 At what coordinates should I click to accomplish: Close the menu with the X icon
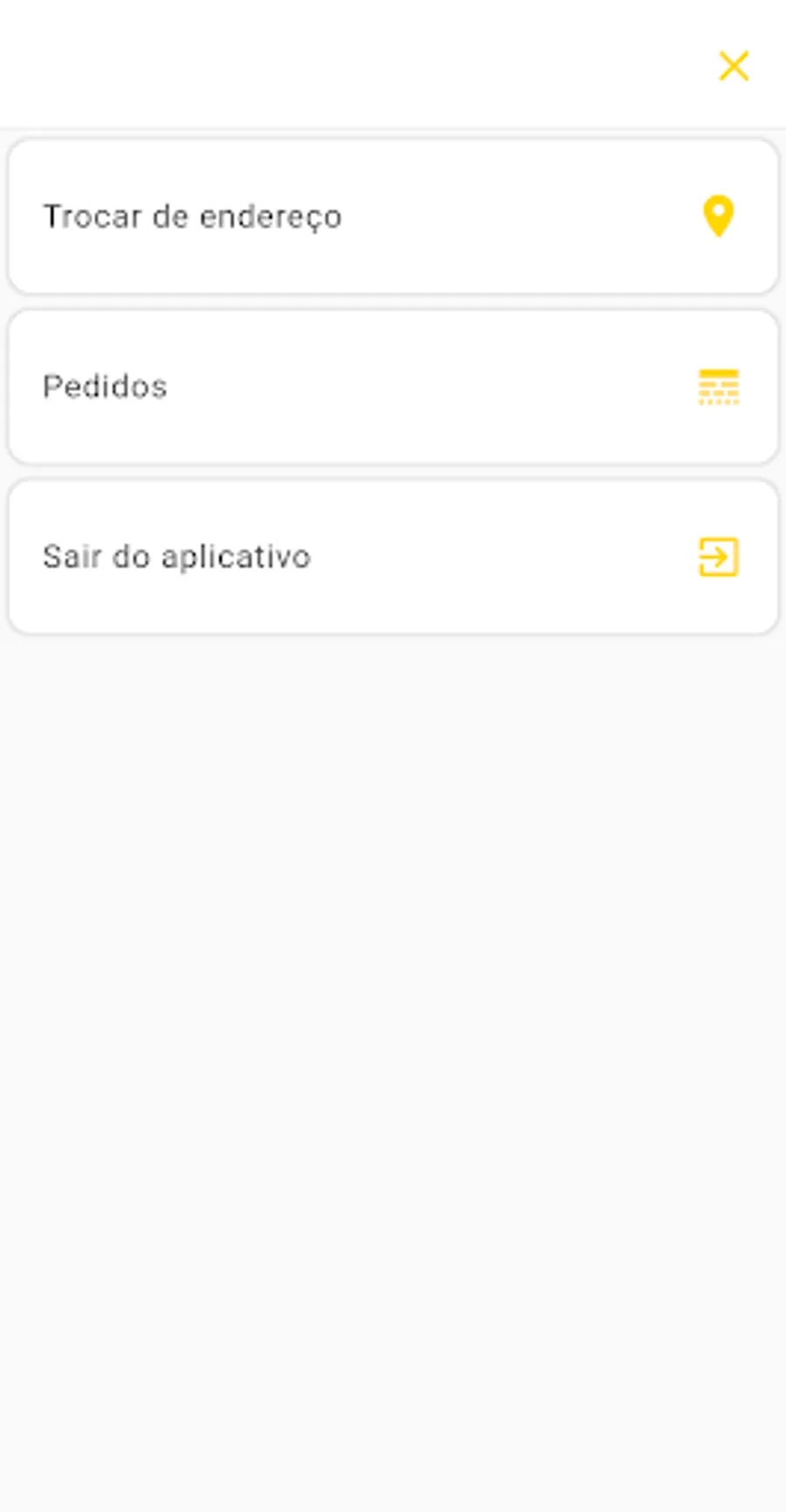coord(734,66)
